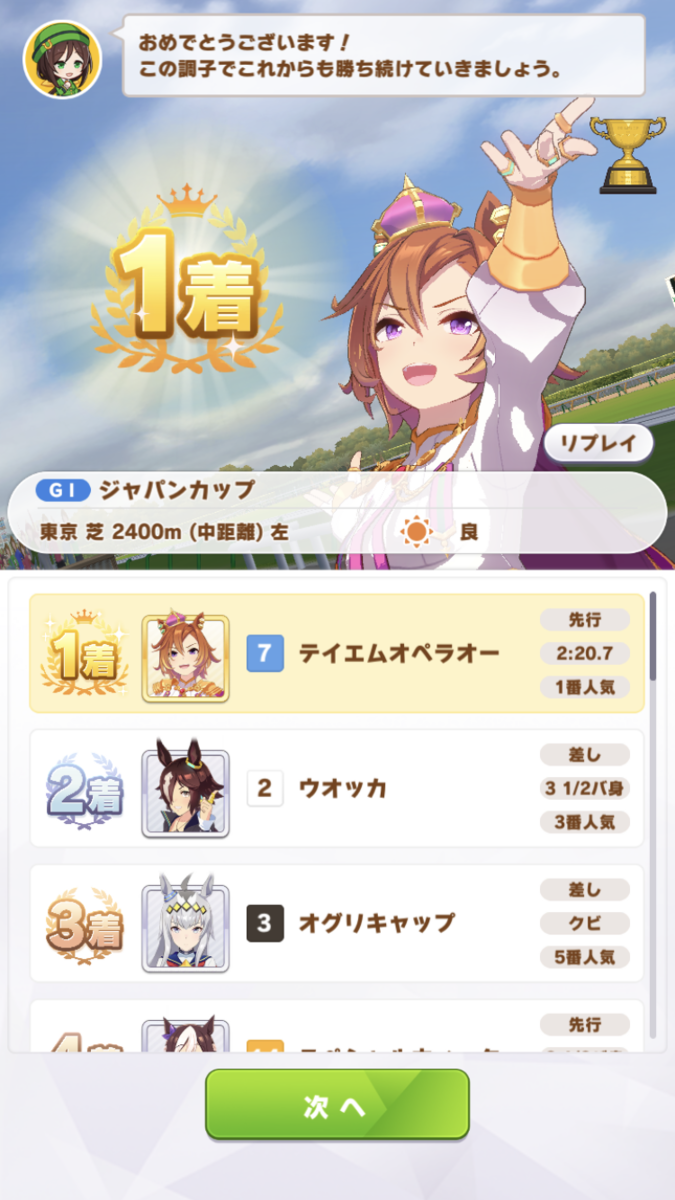Image resolution: width=675 pixels, height=1200 pixels.
Task: Tap the リプレイ replay button
Action: (x=598, y=443)
